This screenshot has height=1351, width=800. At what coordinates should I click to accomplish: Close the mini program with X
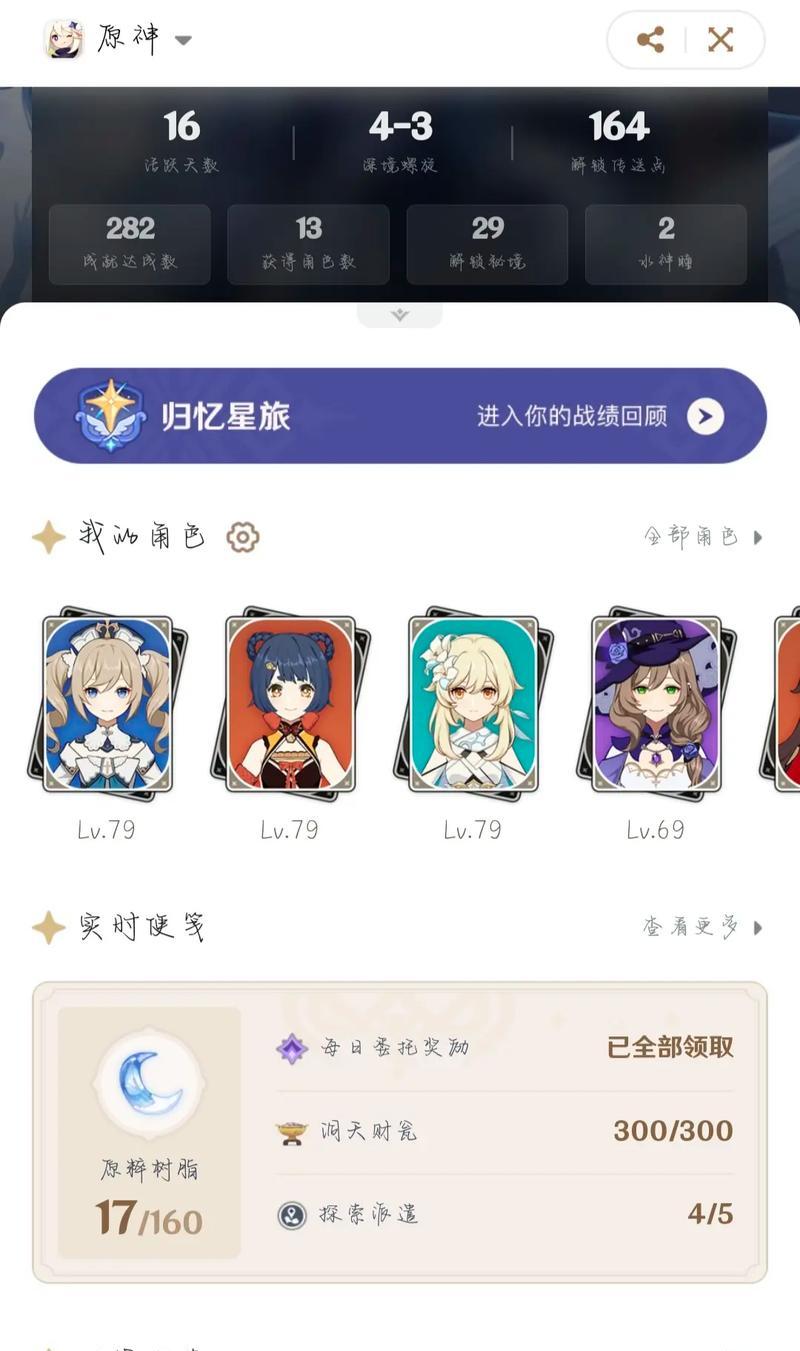[720, 40]
